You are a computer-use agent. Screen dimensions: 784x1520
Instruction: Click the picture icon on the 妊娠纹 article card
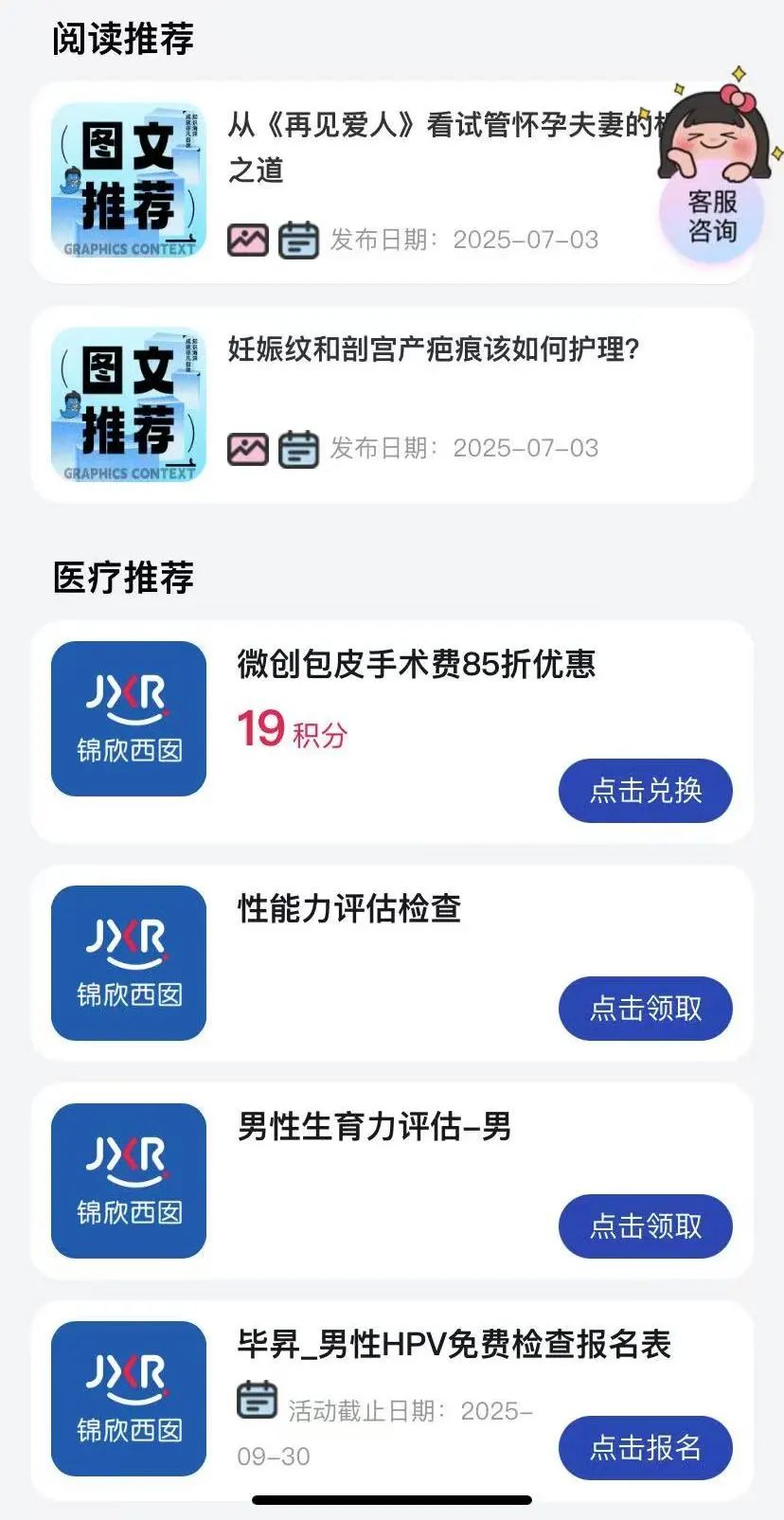[x=248, y=448]
